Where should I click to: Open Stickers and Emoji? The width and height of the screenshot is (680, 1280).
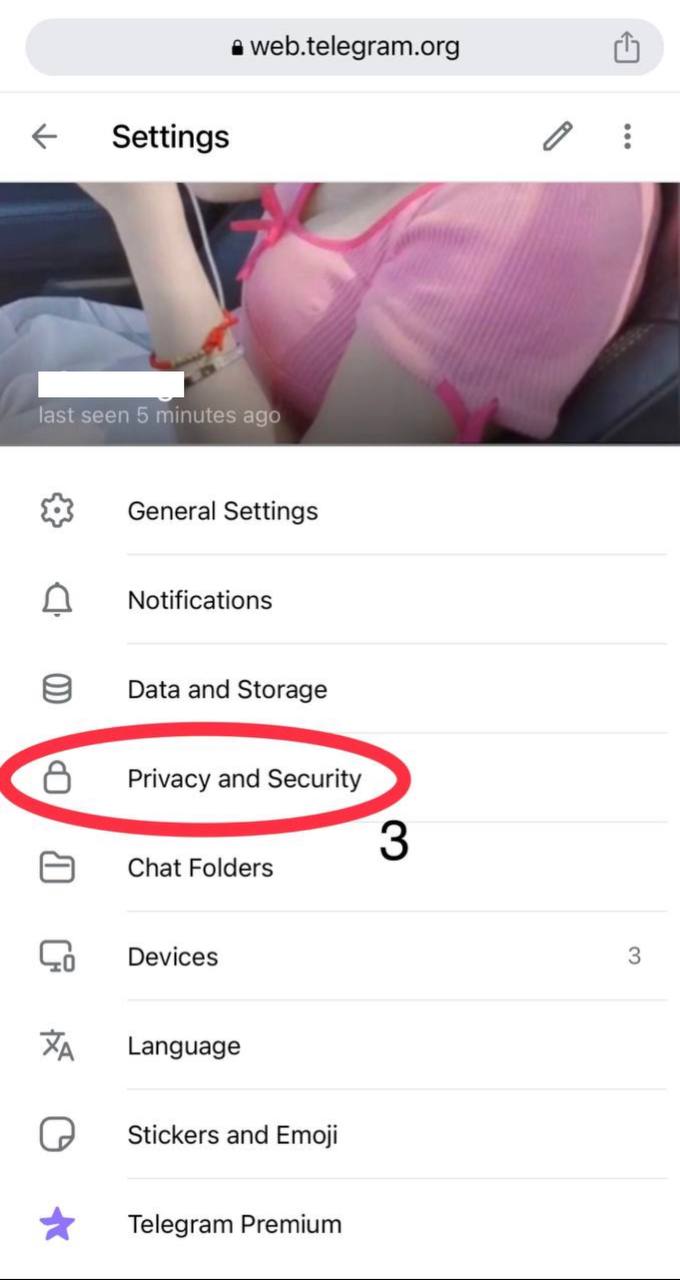pyautogui.click(x=232, y=1135)
